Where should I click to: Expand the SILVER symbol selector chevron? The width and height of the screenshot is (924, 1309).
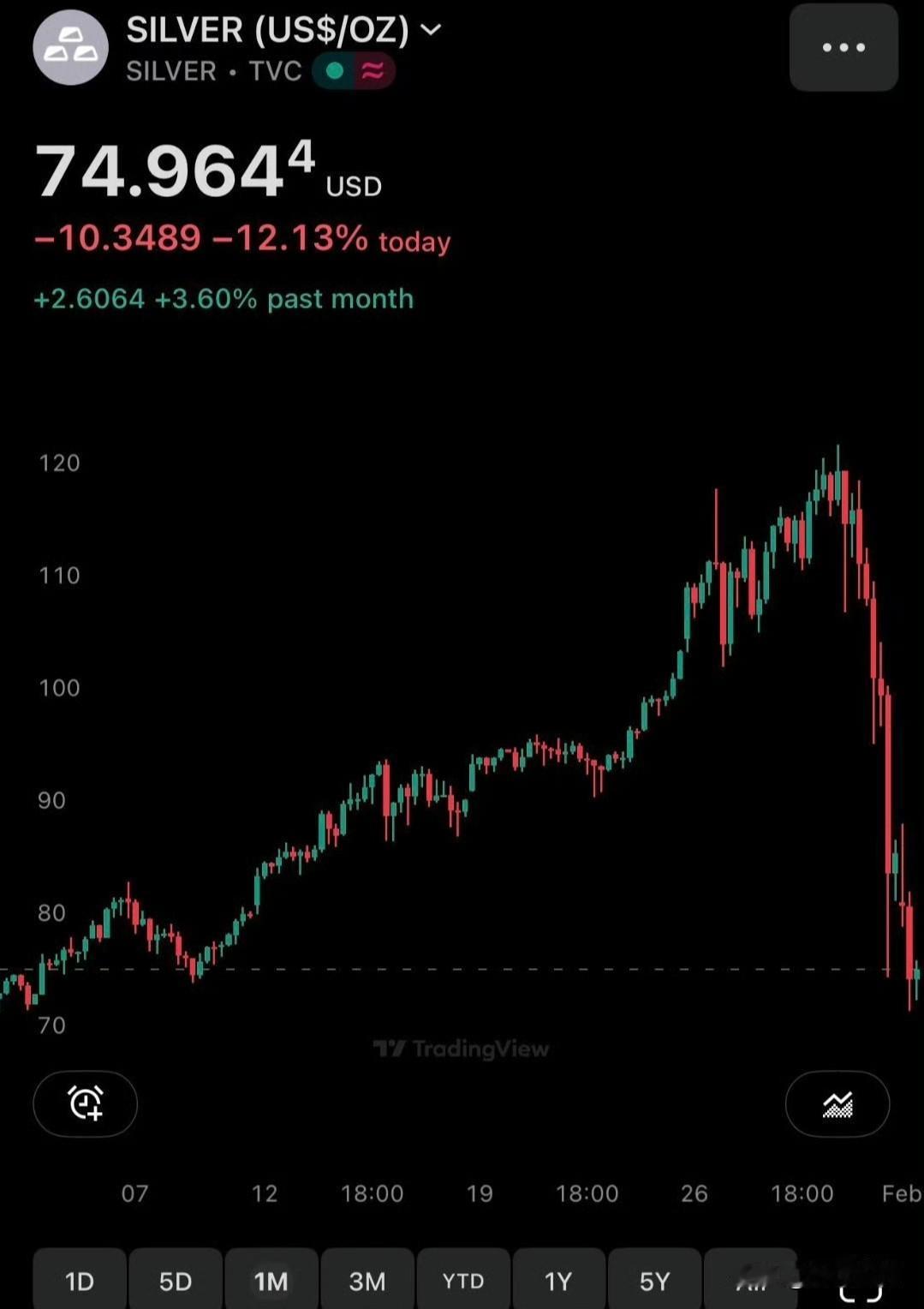(432, 29)
